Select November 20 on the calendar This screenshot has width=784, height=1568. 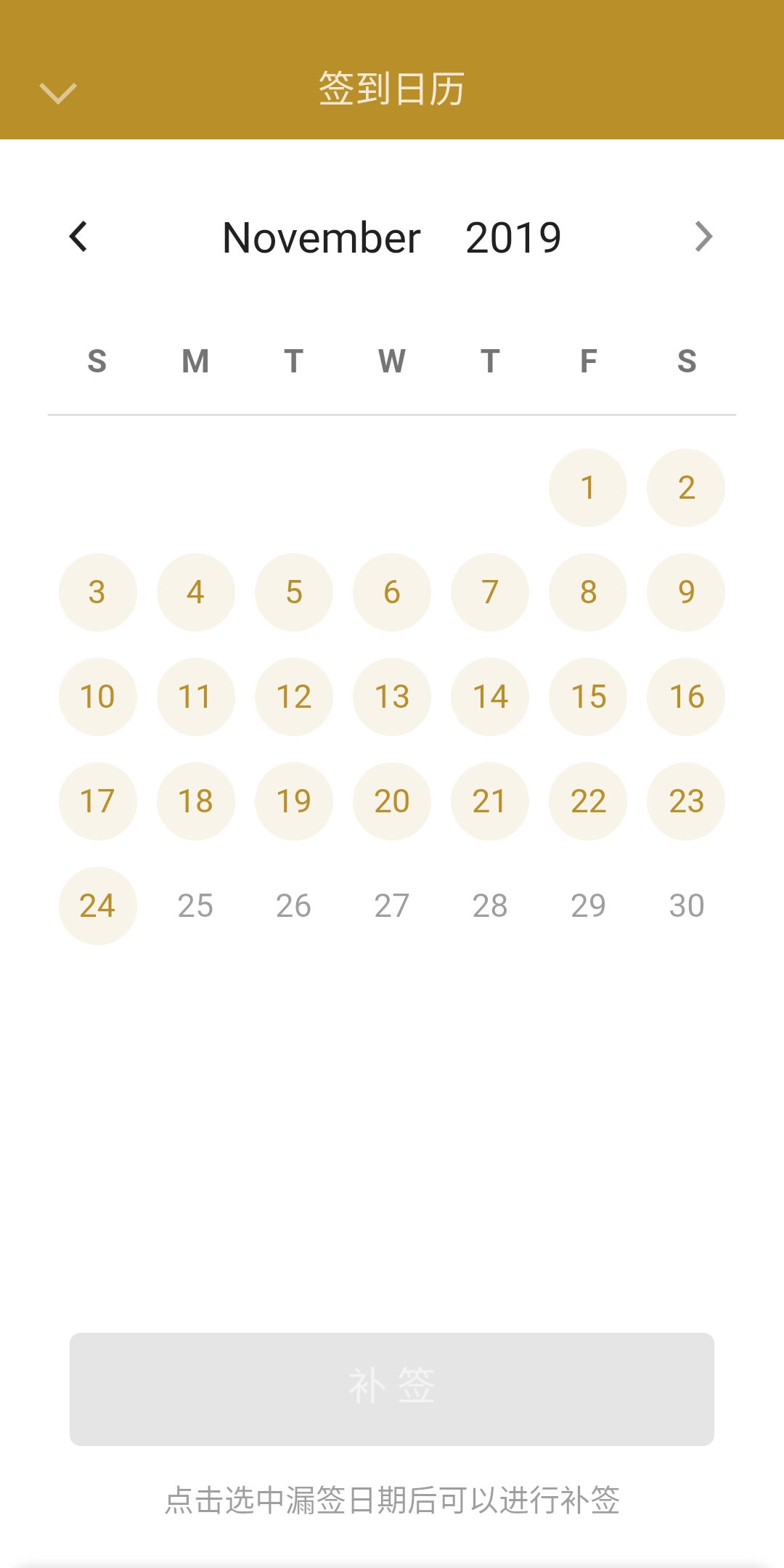point(392,801)
